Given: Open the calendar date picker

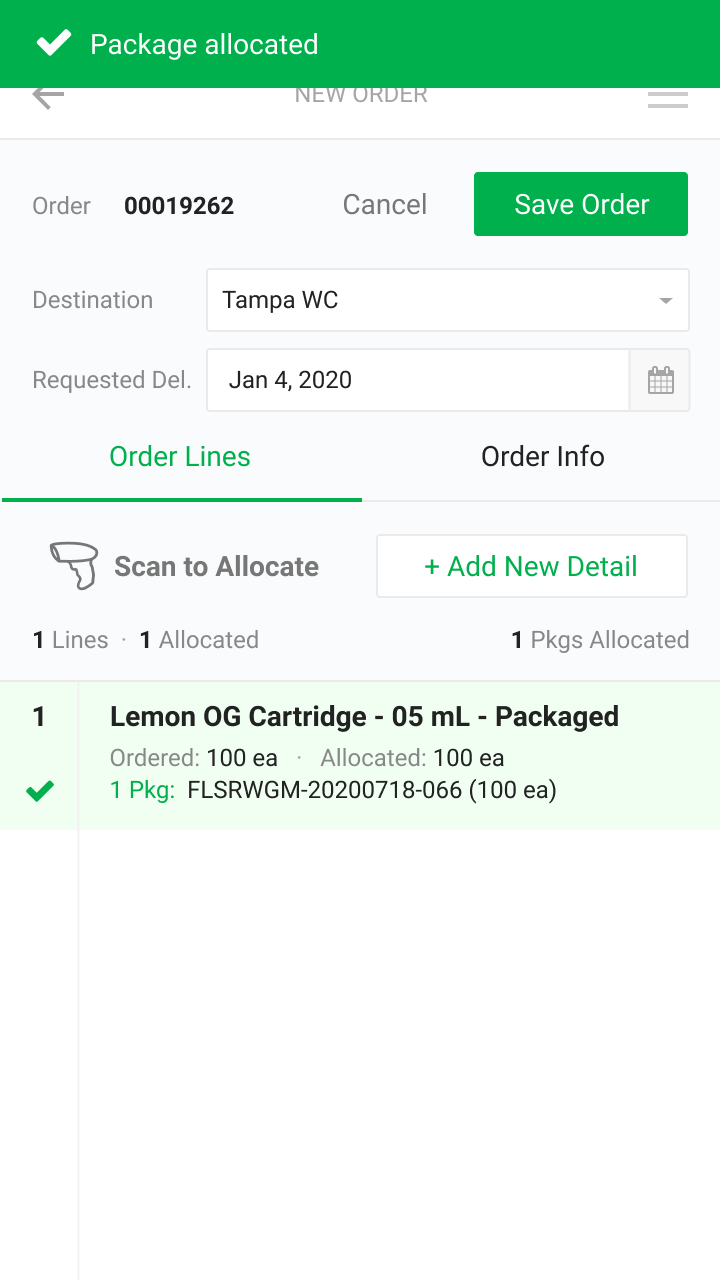Looking at the screenshot, I should click(660, 380).
